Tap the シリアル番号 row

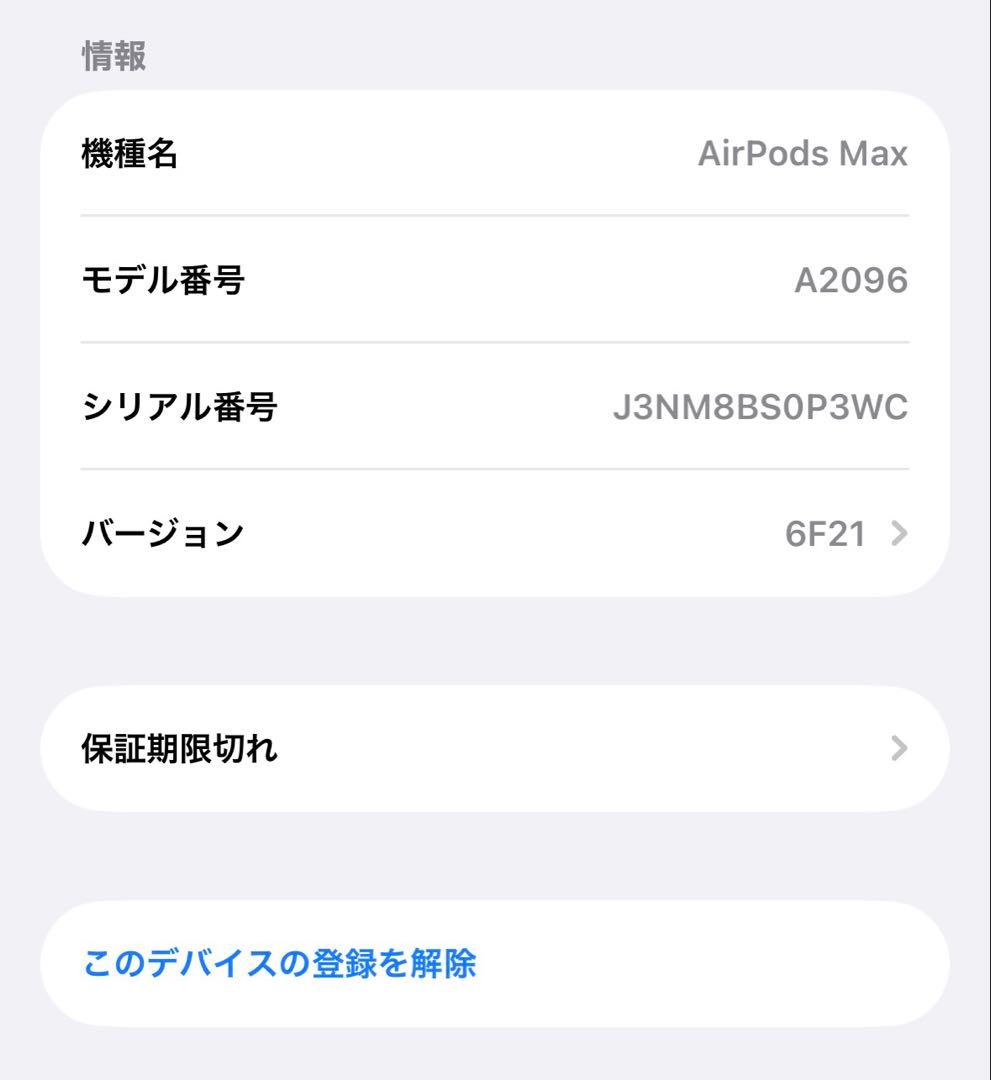click(x=495, y=406)
